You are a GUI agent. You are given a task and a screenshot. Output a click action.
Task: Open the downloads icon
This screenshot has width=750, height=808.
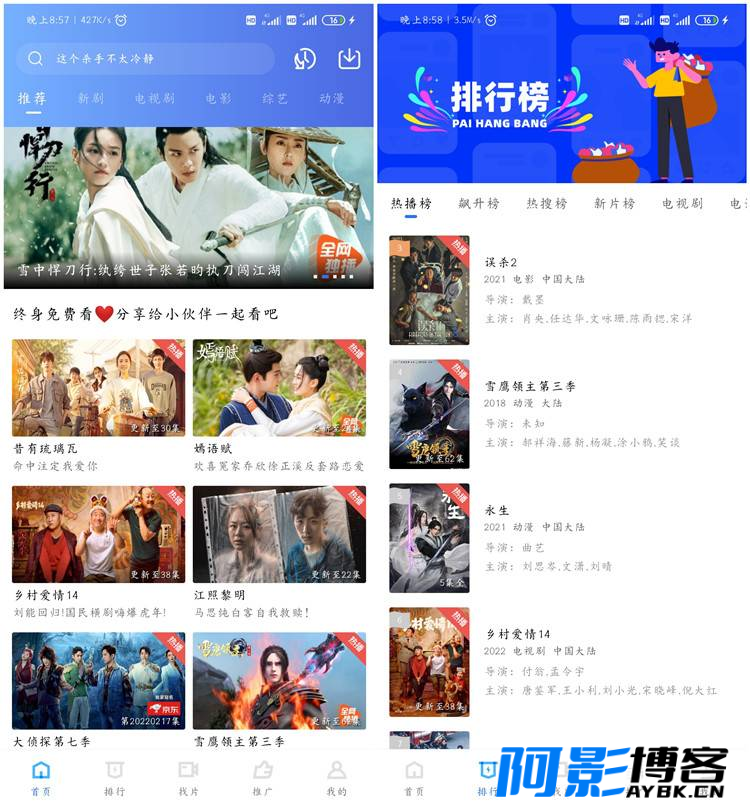(348, 59)
